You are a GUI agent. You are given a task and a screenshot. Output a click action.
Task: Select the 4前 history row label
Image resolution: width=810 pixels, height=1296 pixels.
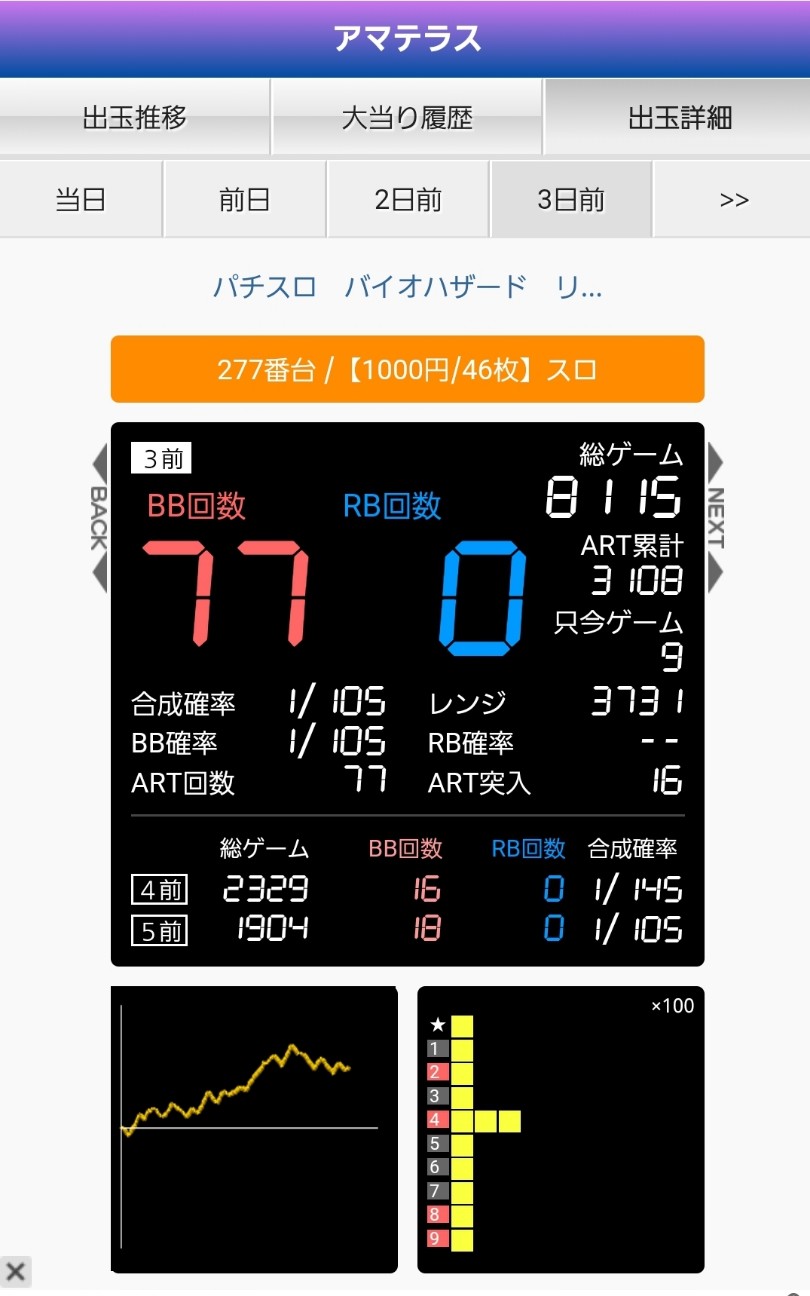[x=159, y=890]
